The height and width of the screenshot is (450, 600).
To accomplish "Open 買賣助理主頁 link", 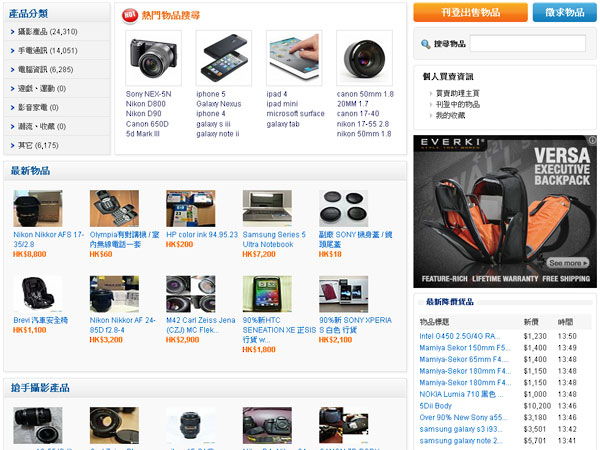I will [463, 93].
